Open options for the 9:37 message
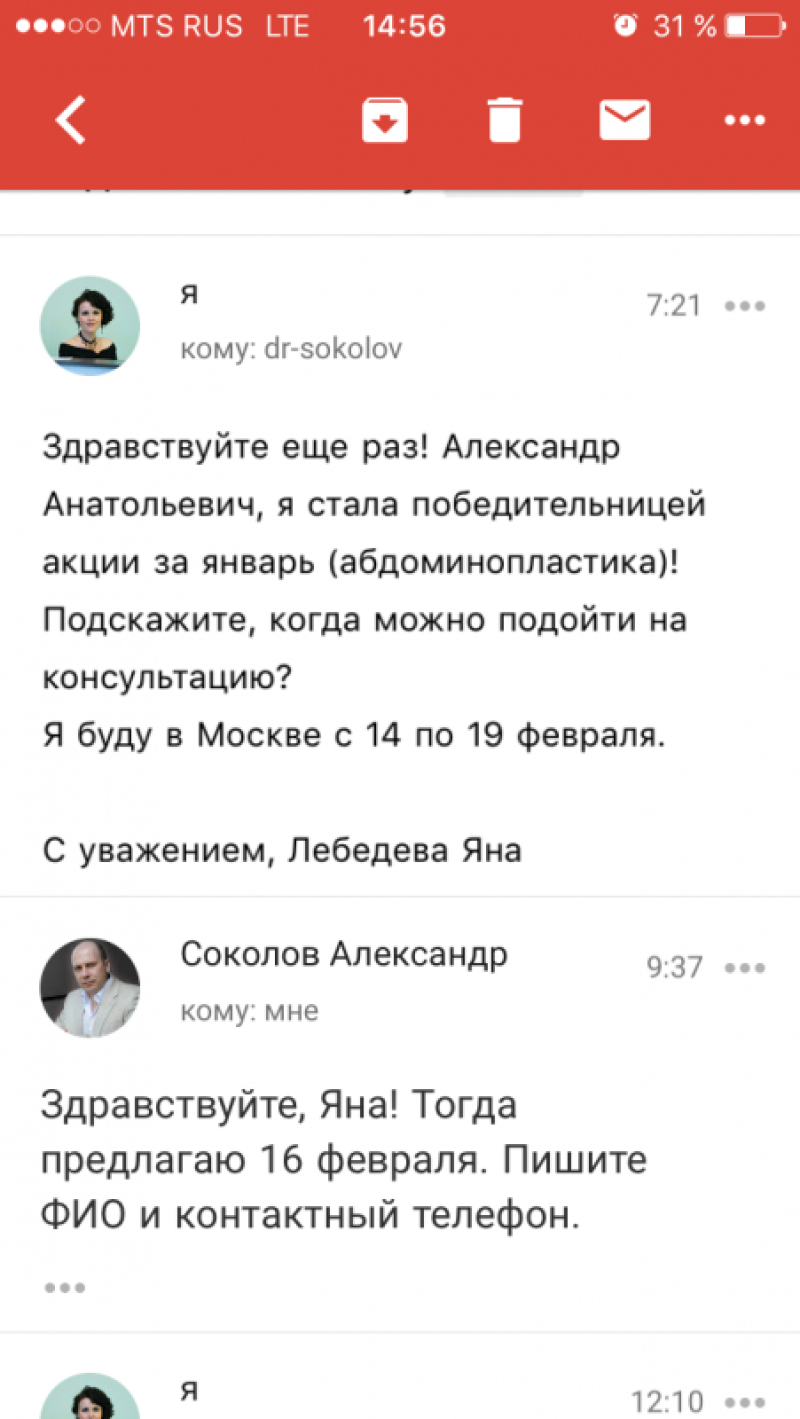This screenshot has height=1419, width=800. [745, 968]
